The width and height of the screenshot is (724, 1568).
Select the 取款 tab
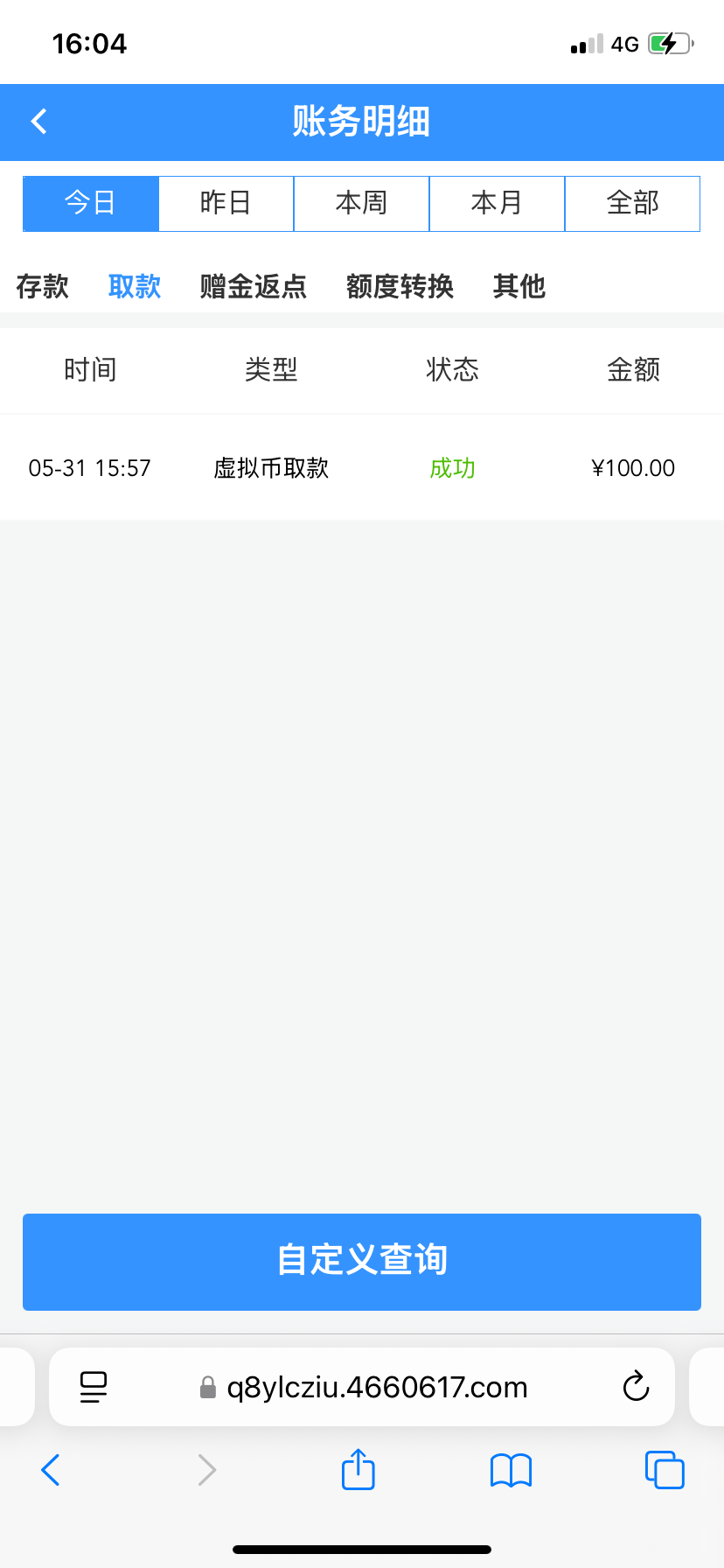click(x=135, y=286)
